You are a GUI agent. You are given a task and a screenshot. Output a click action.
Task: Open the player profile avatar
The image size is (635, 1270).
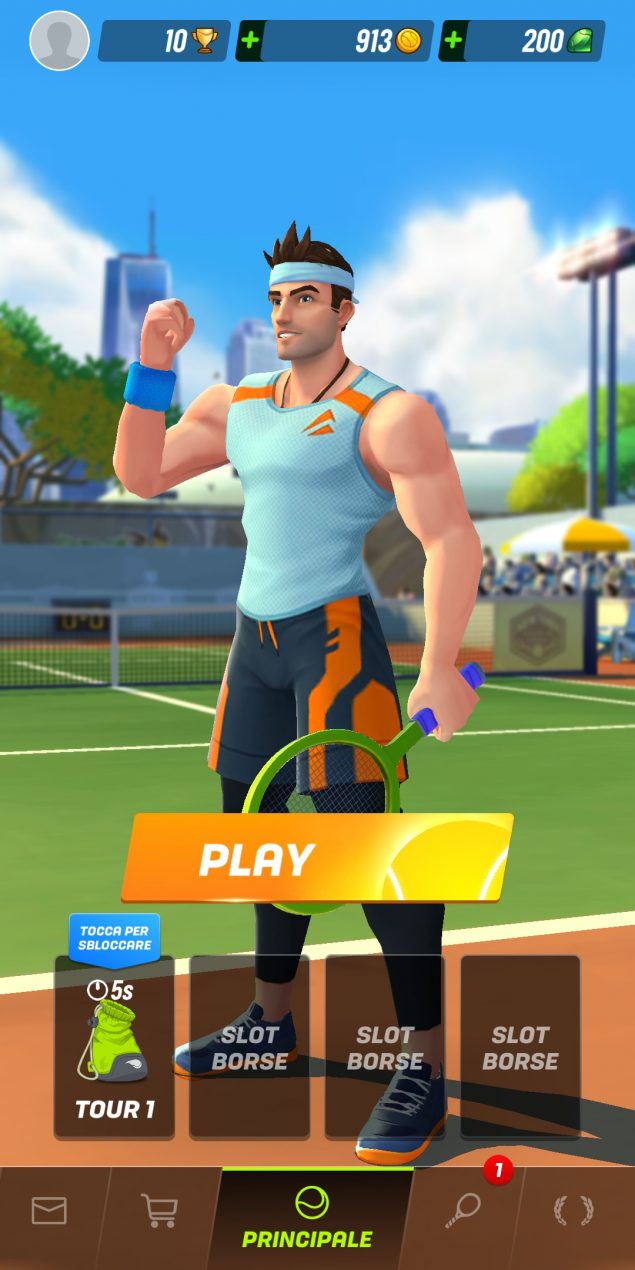59,41
